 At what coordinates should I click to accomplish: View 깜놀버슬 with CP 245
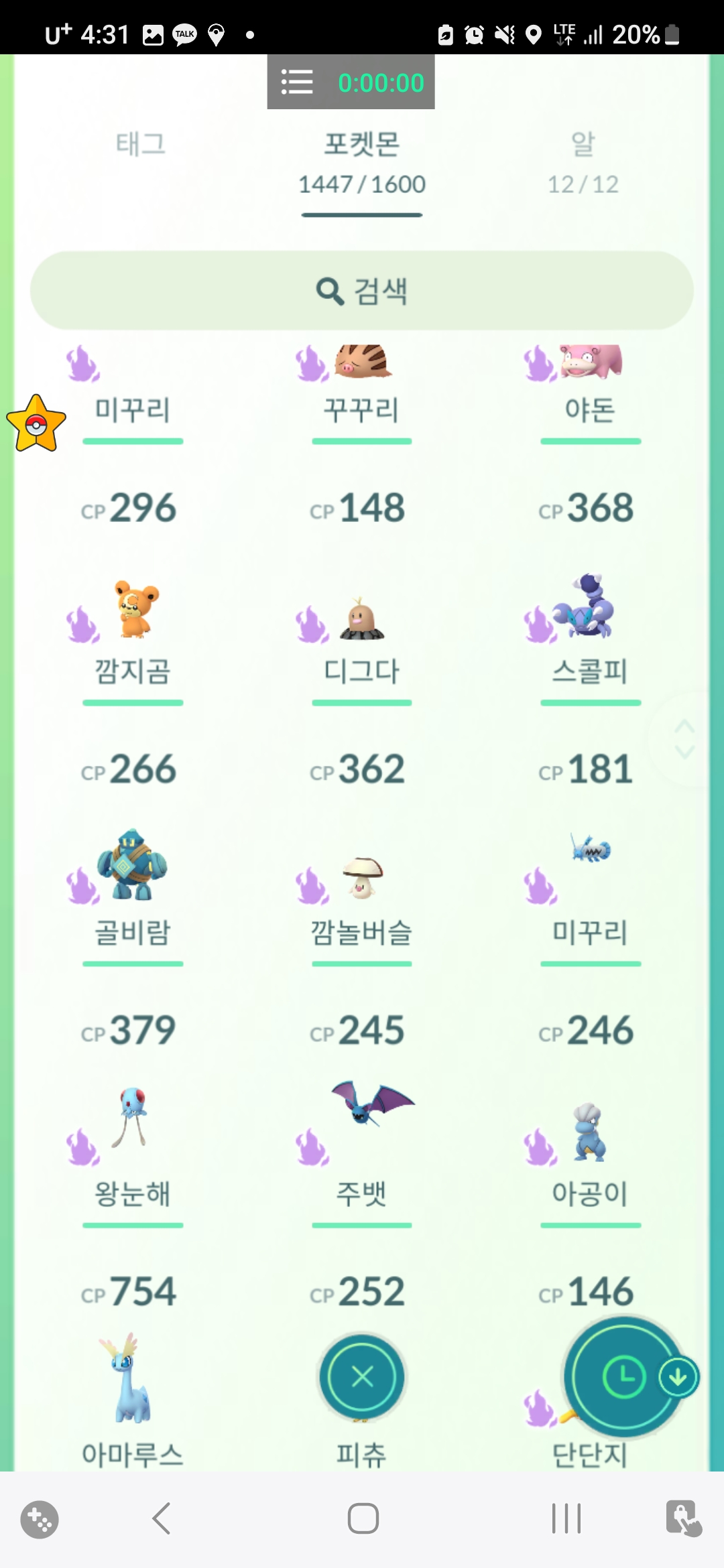pyautogui.click(x=361, y=898)
